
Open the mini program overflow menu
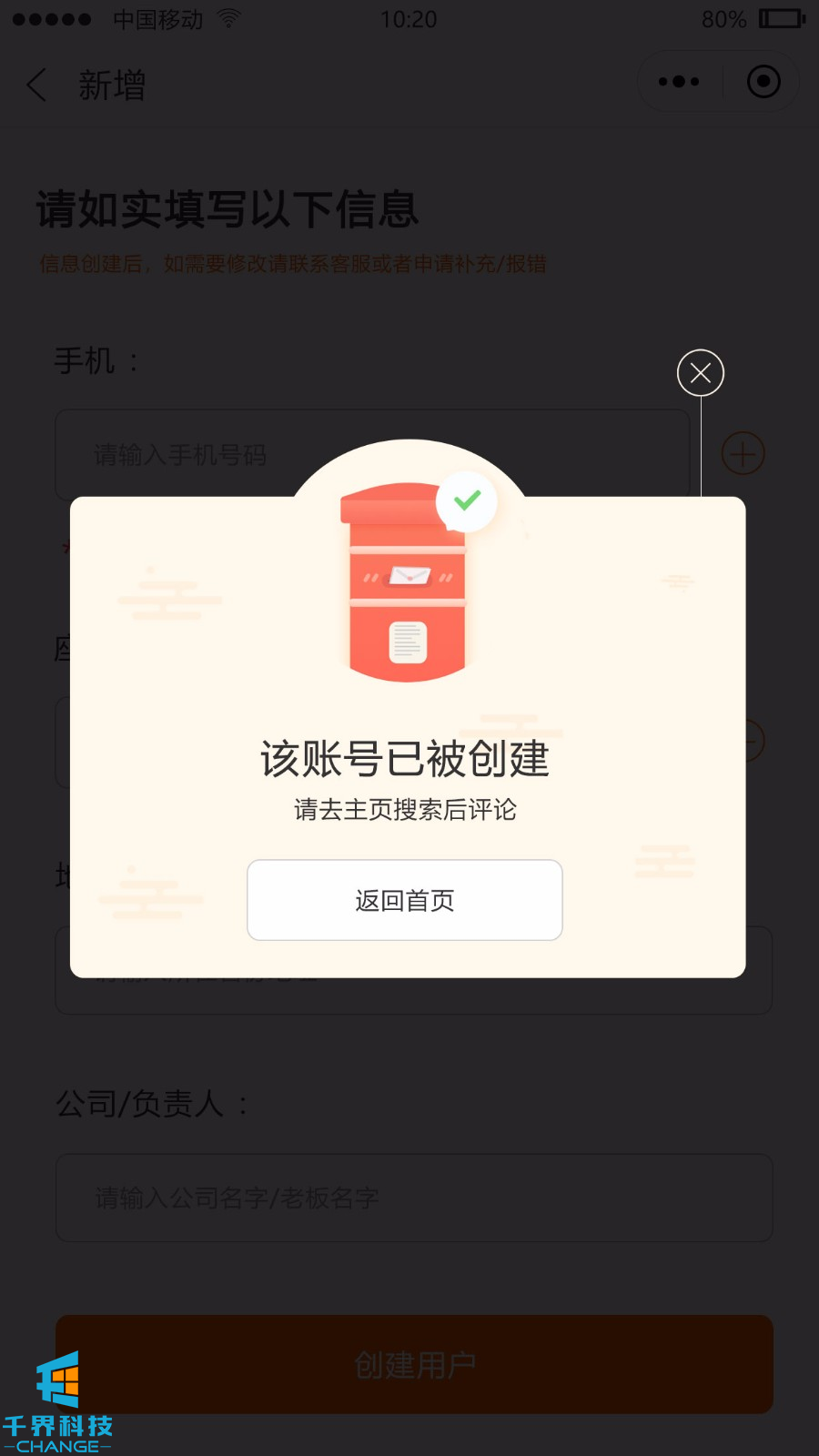coord(679,82)
